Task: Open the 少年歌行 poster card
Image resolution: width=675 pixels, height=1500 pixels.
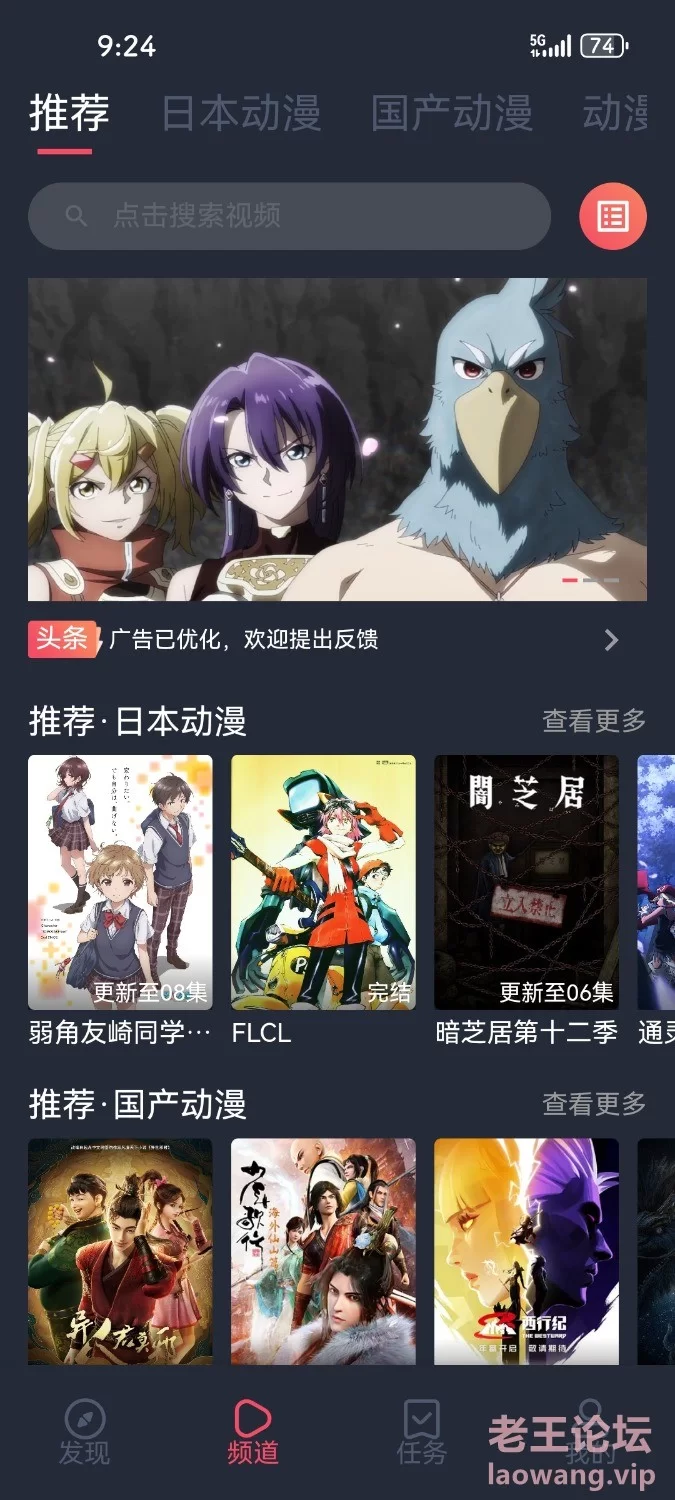Action: point(323,1250)
